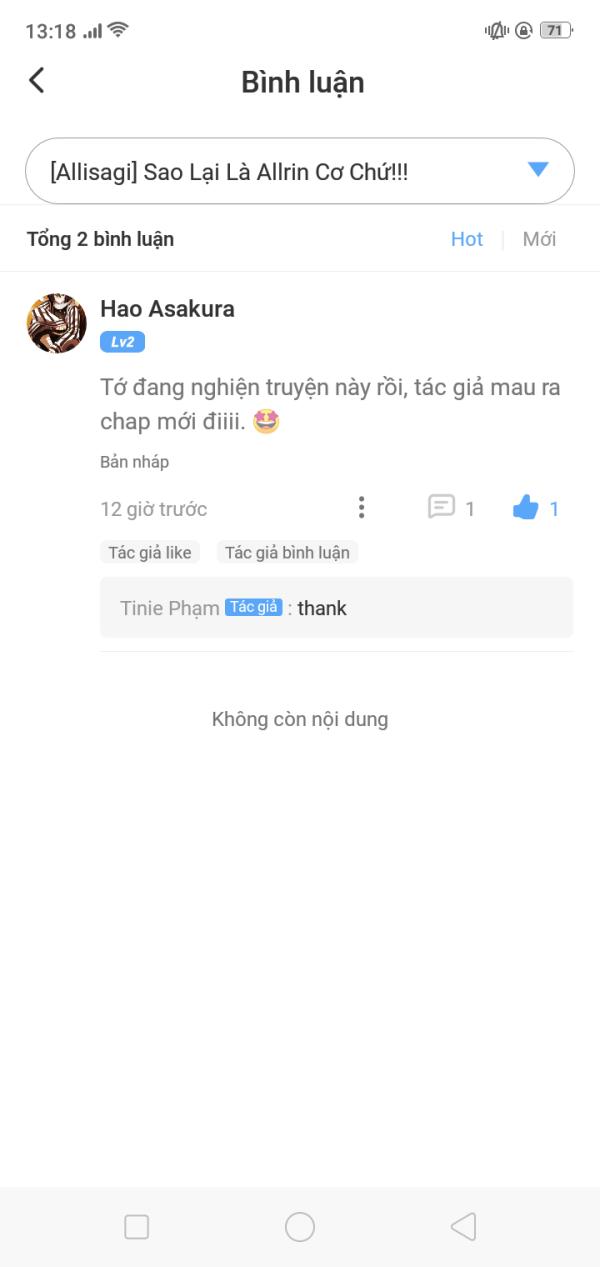The width and height of the screenshot is (600, 1267).
Task: Reply to Hao Asakura's comment
Action: tap(451, 508)
